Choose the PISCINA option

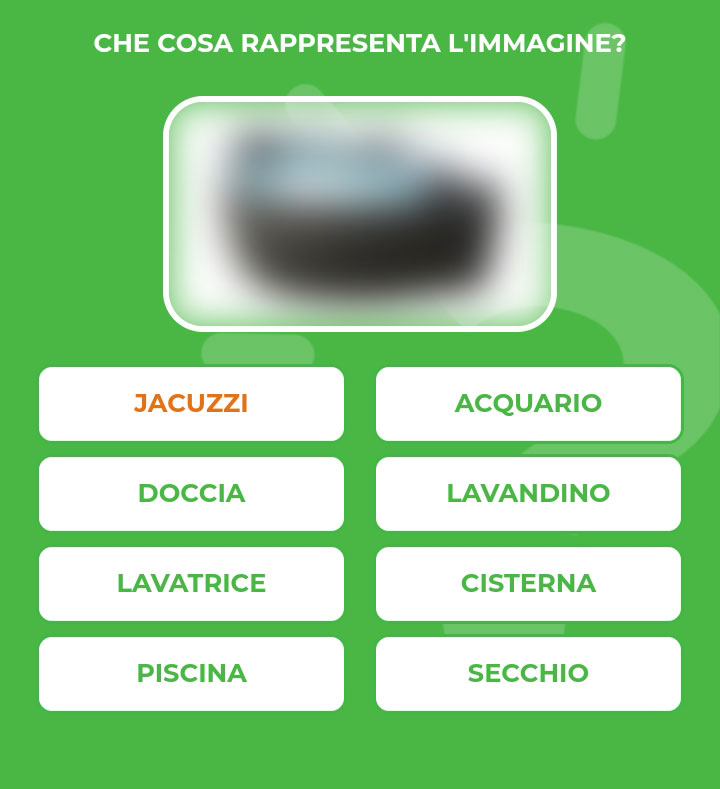[x=191, y=674]
